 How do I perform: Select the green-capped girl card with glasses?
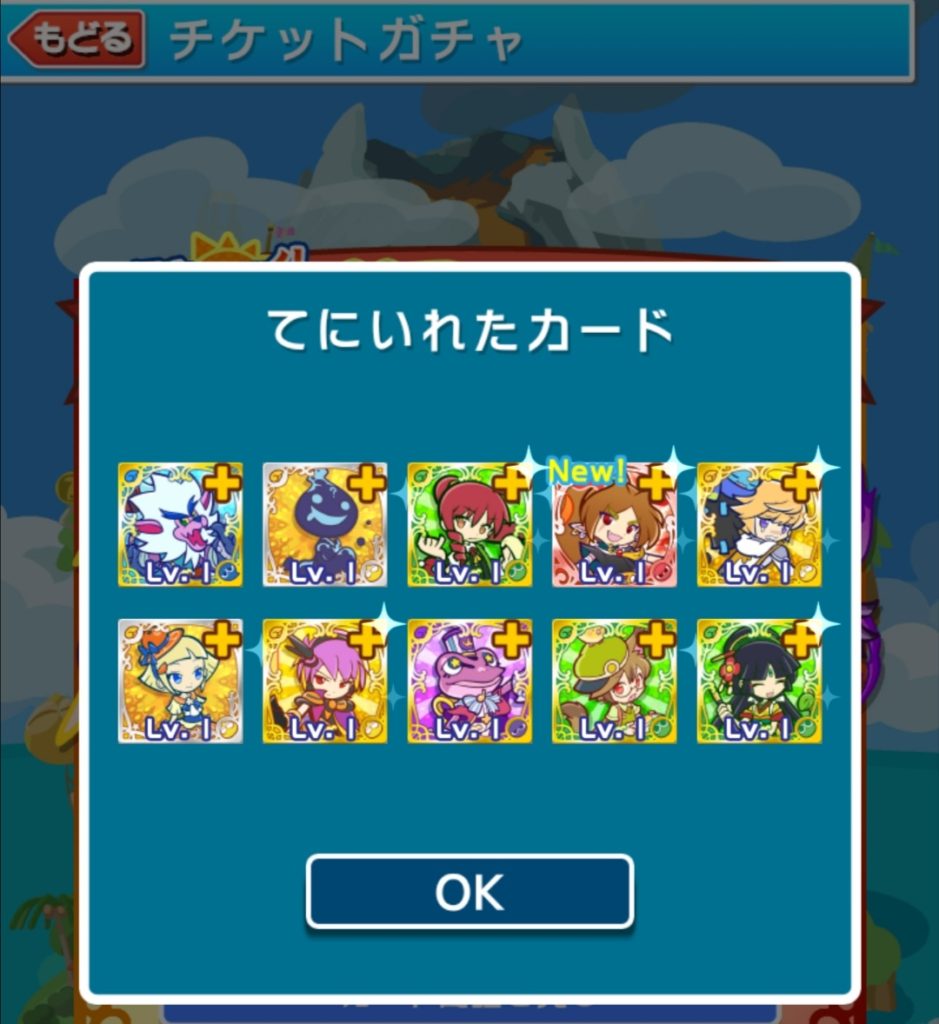click(x=614, y=681)
